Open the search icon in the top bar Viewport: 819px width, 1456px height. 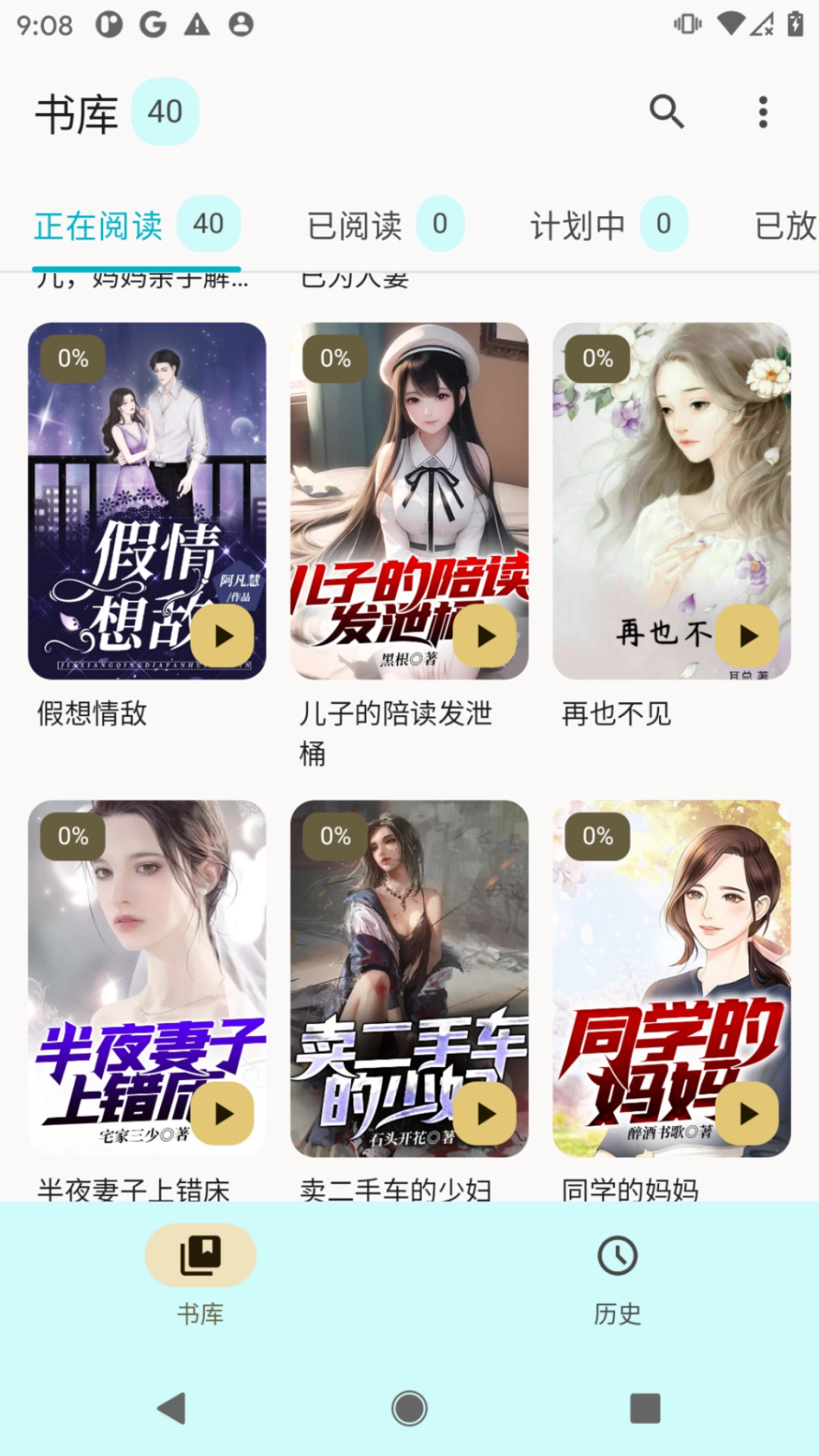pos(667,111)
